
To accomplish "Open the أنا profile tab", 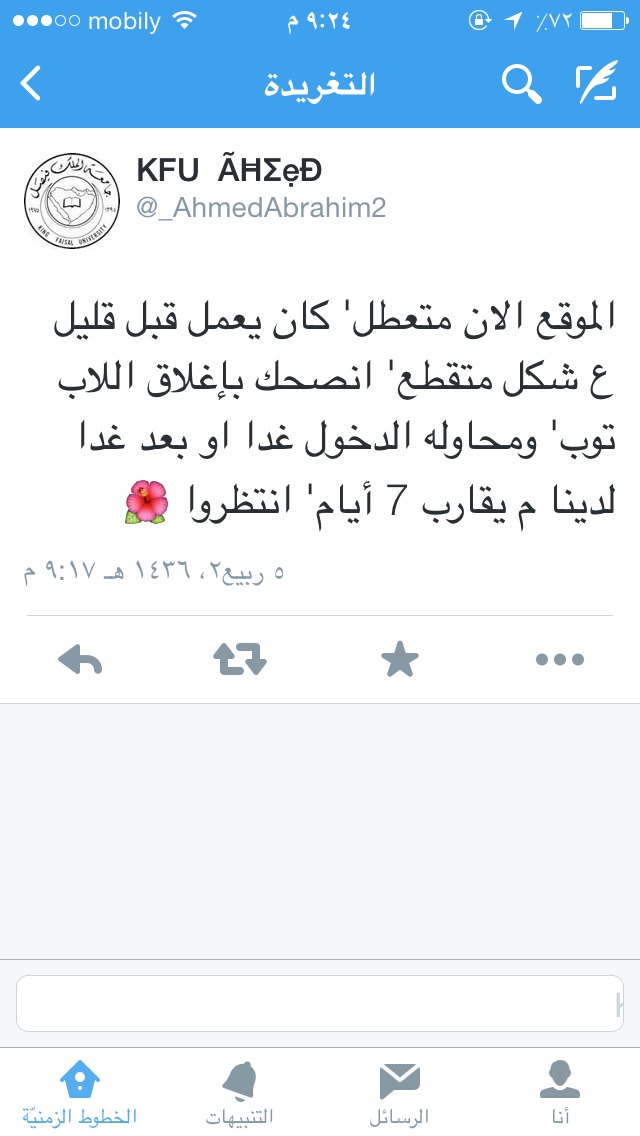I will coord(560,1094).
